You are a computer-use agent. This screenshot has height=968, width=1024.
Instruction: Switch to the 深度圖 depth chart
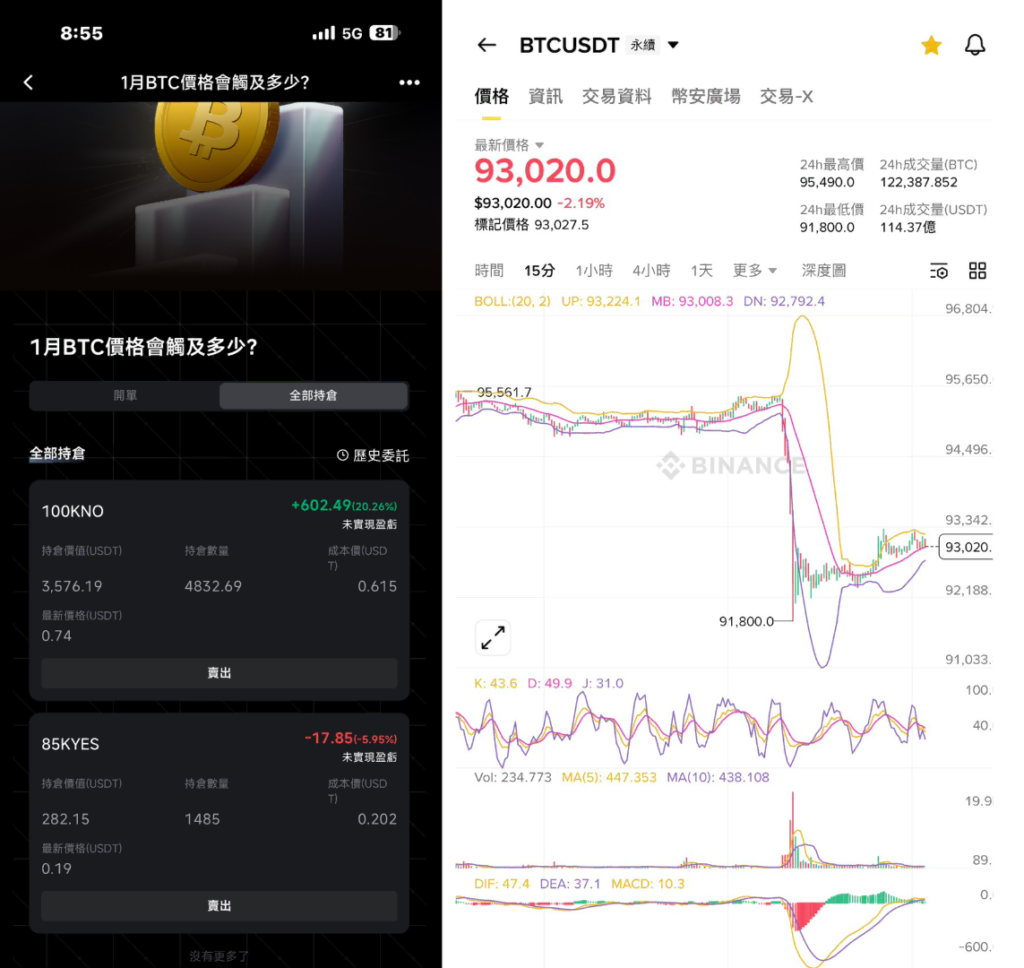coord(824,271)
